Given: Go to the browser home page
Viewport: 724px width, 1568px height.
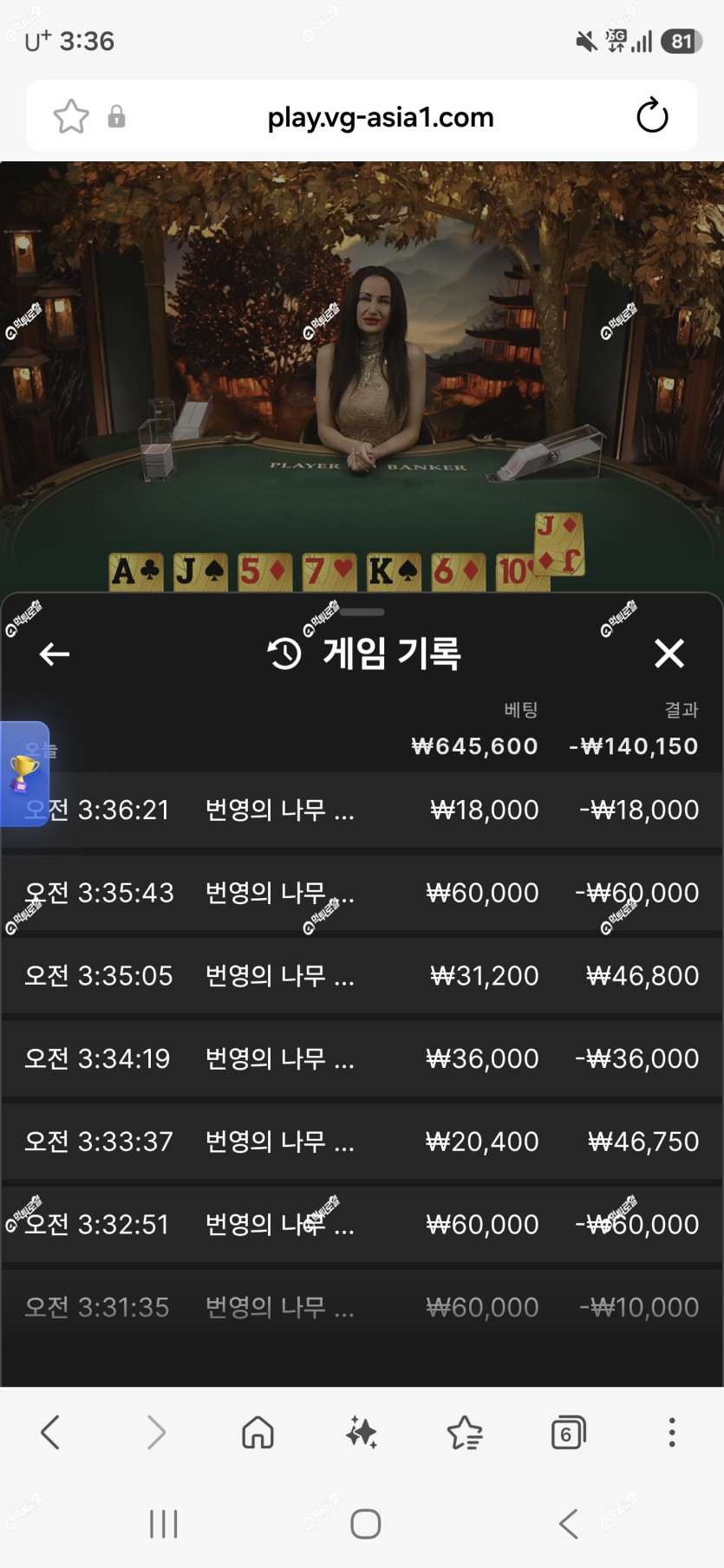Looking at the screenshot, I should (x=258, y=1433).
